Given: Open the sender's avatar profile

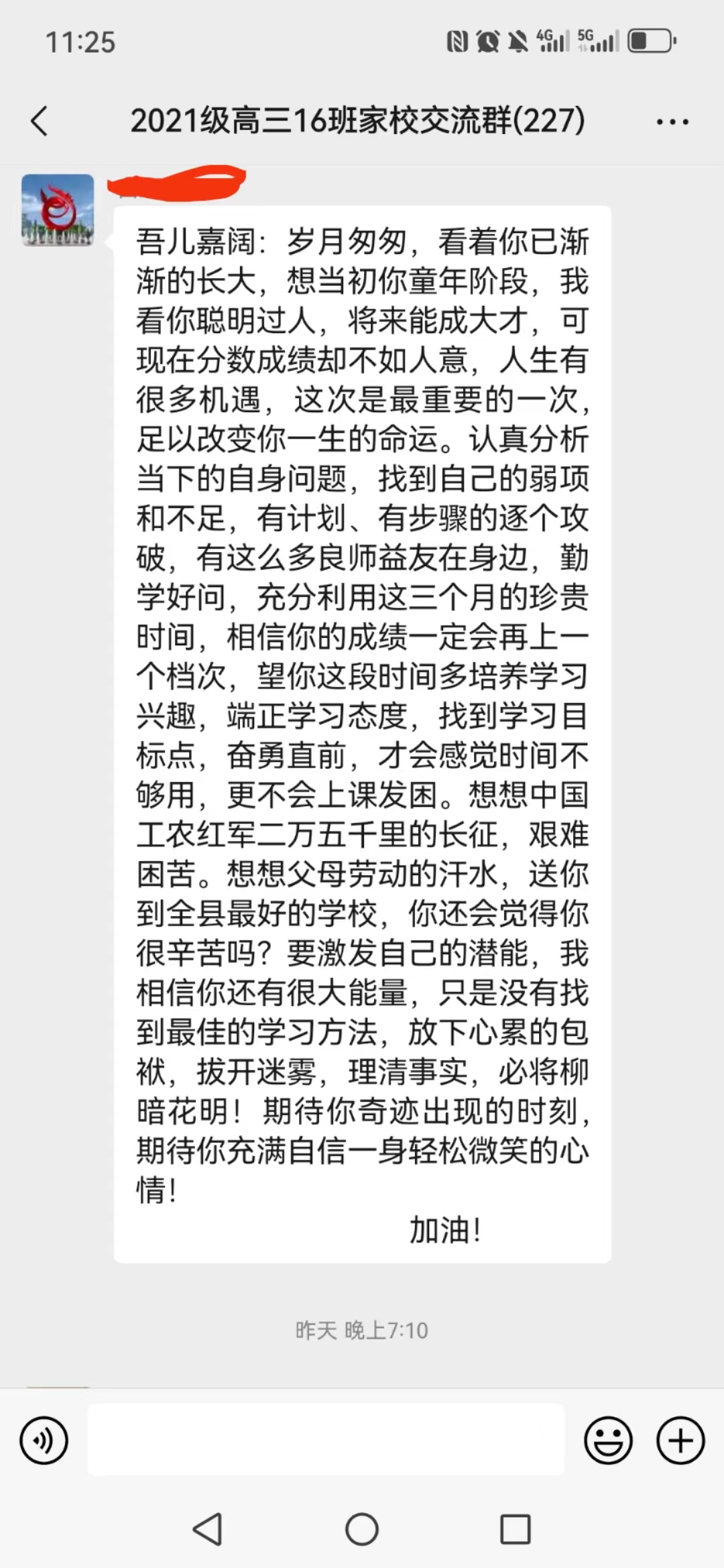Looking at the screenshot, I should pyautogui.click(x=58, y=210).
